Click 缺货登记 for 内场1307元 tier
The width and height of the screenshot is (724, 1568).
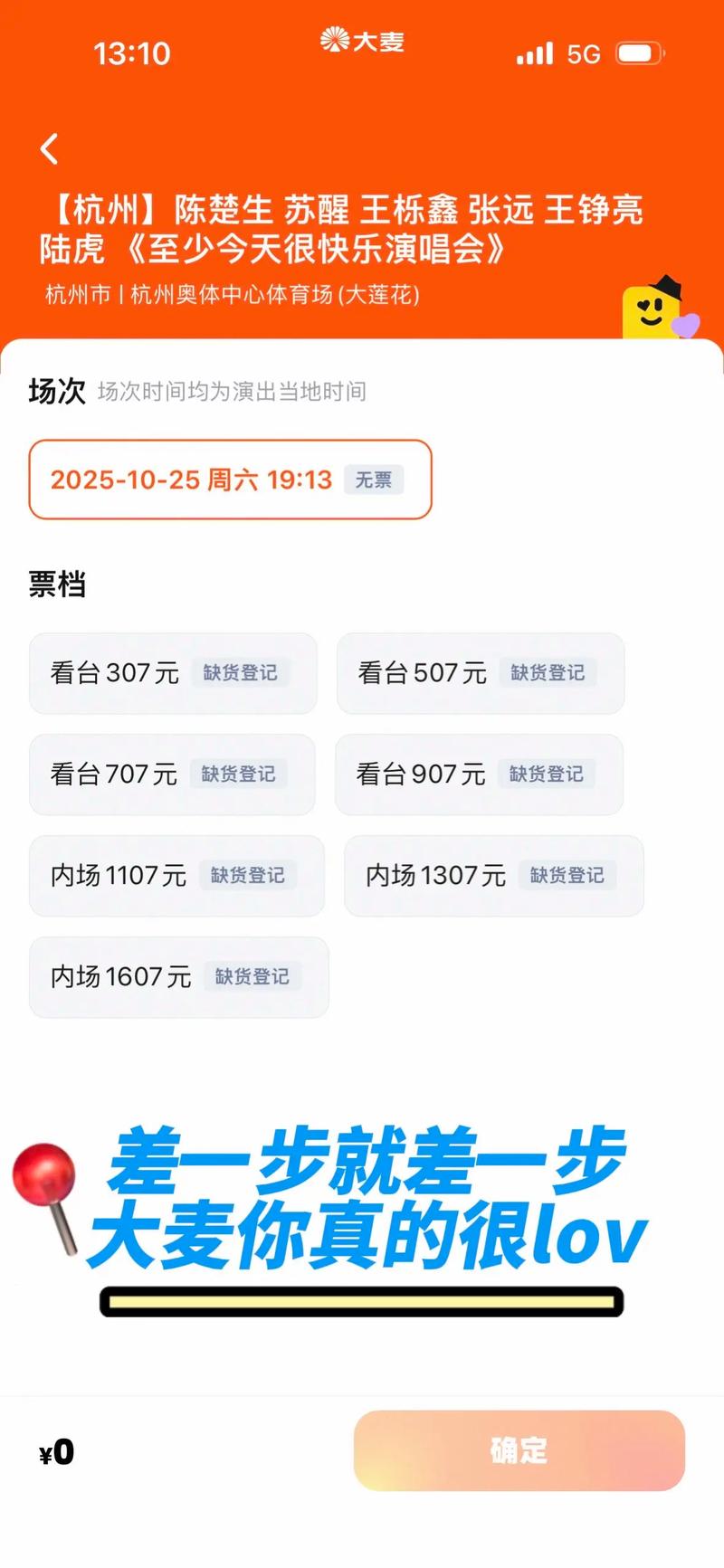click(566, 876)
